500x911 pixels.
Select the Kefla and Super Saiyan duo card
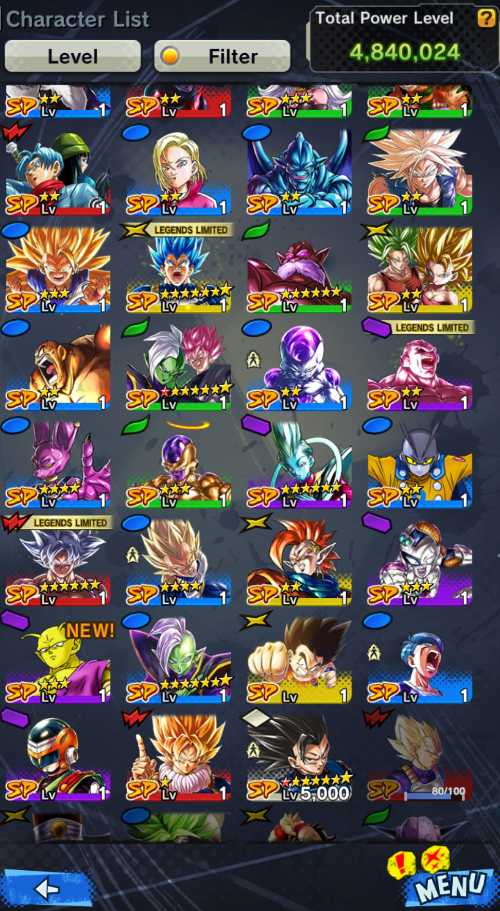tap(419, 269)
